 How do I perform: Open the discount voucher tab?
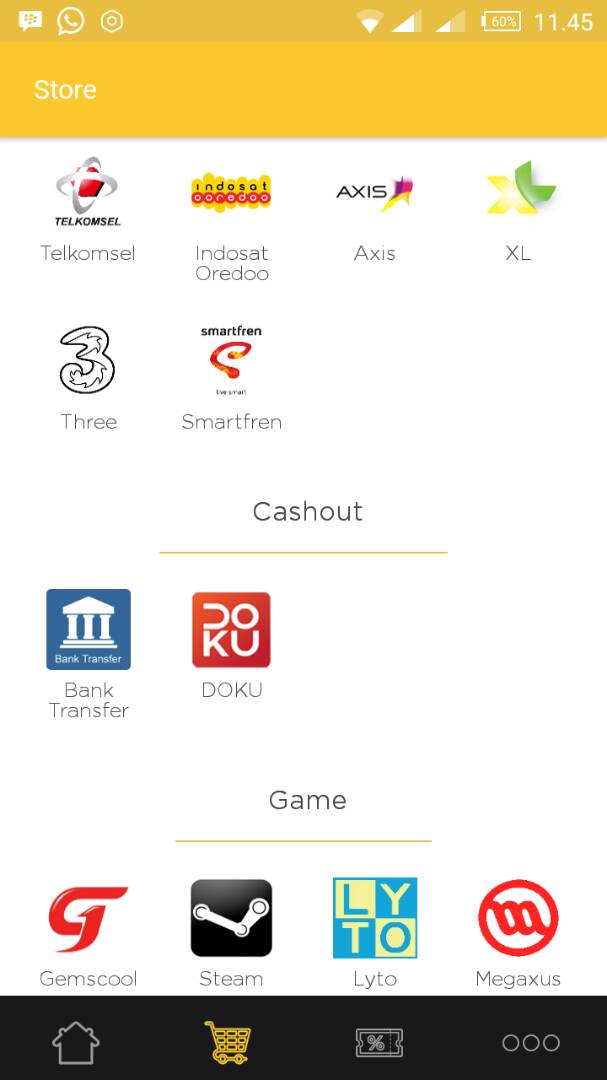pos(379,1043)
